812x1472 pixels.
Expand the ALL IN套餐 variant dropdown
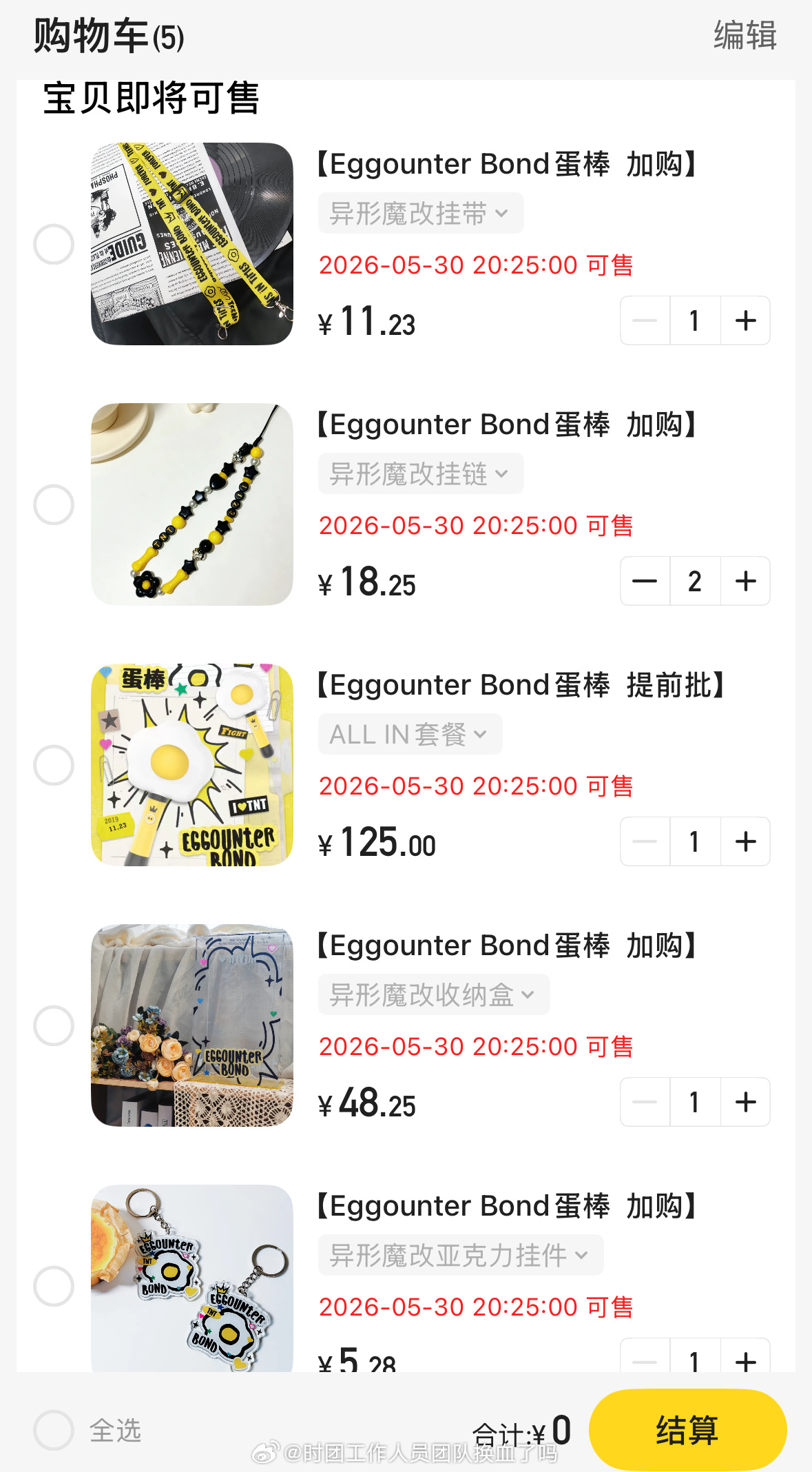(x=410, y=734)
